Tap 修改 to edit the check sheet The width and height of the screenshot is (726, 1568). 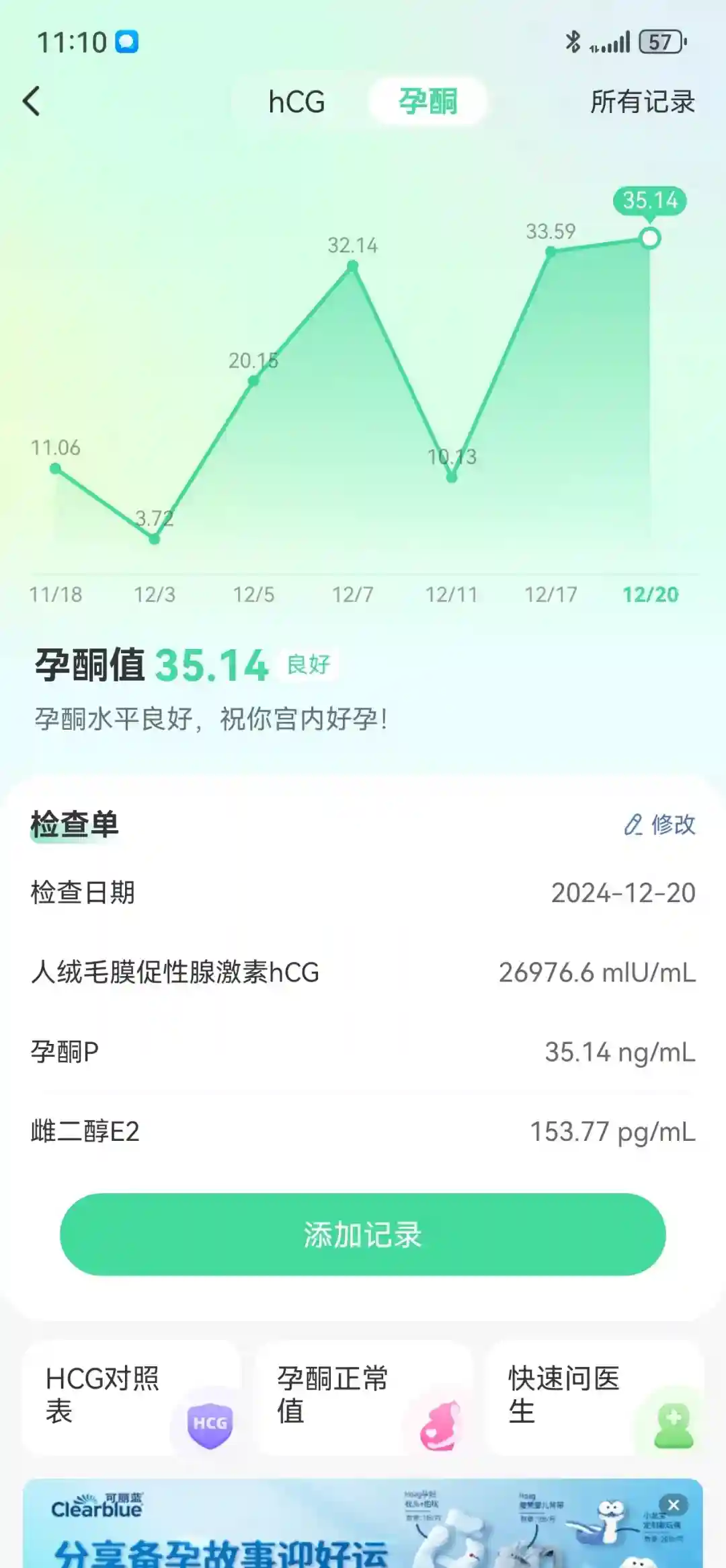660,824
